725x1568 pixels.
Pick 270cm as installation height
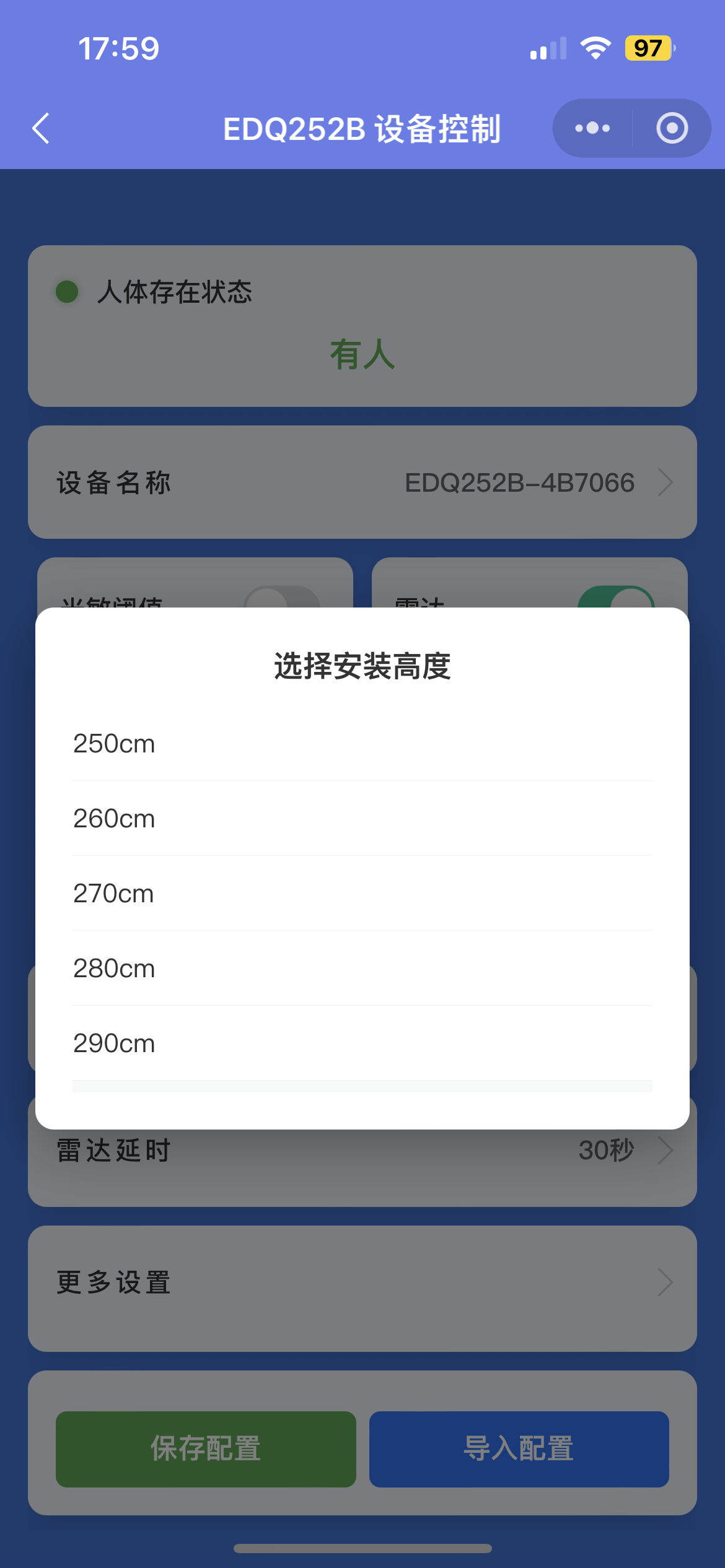pyautogui.click(x=362, y=894)
